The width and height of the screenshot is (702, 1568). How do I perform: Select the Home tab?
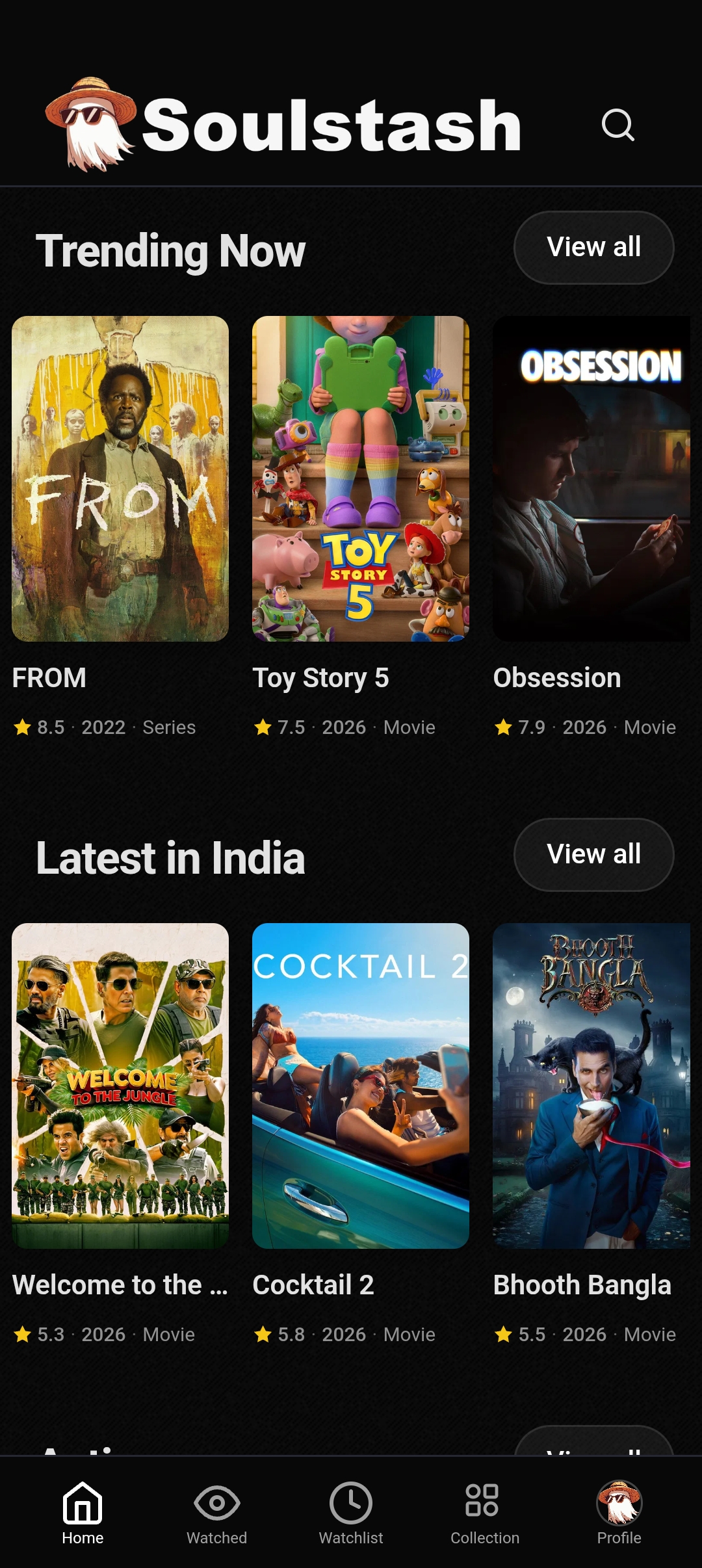tap(83, 1513)
